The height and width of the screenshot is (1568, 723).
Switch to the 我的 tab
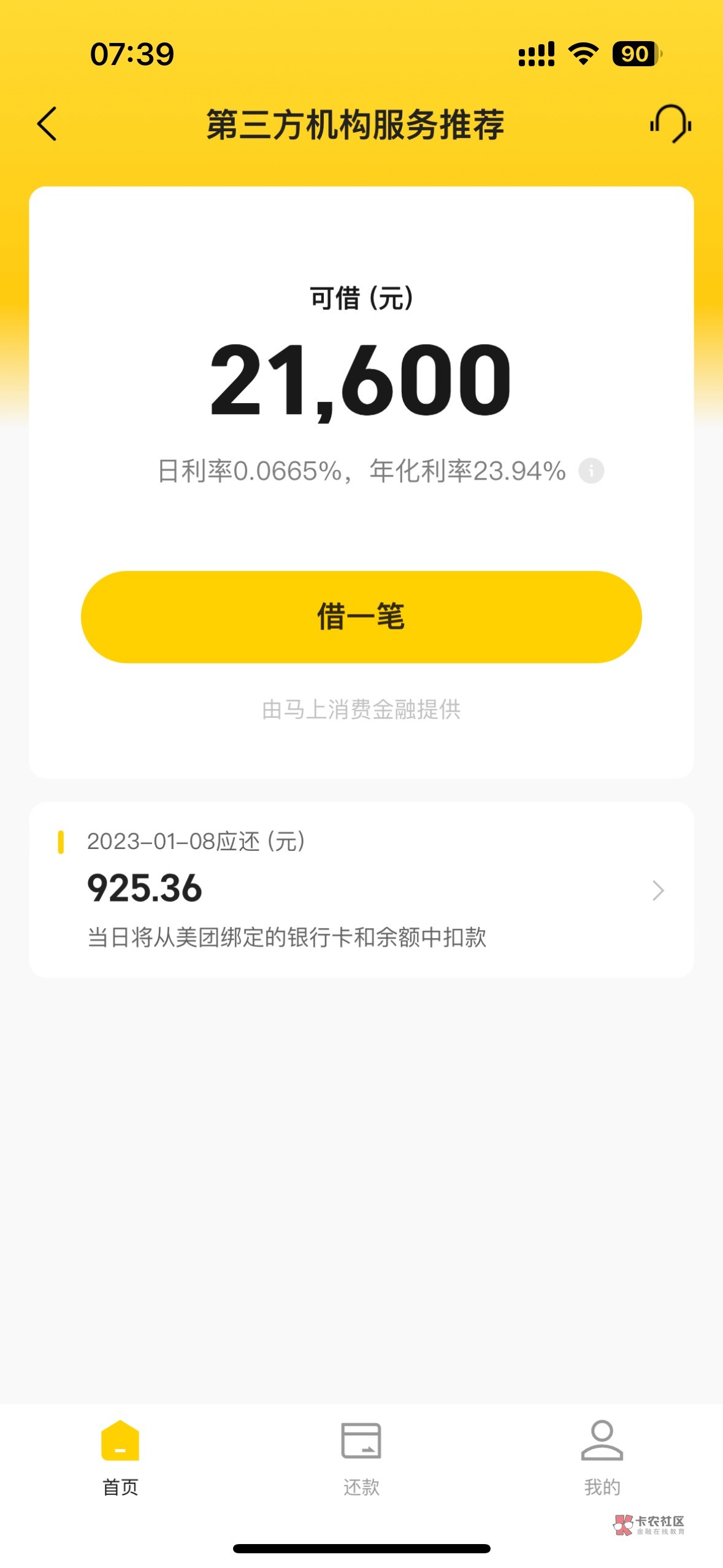pyautogui.click(x=602, y=1458)
